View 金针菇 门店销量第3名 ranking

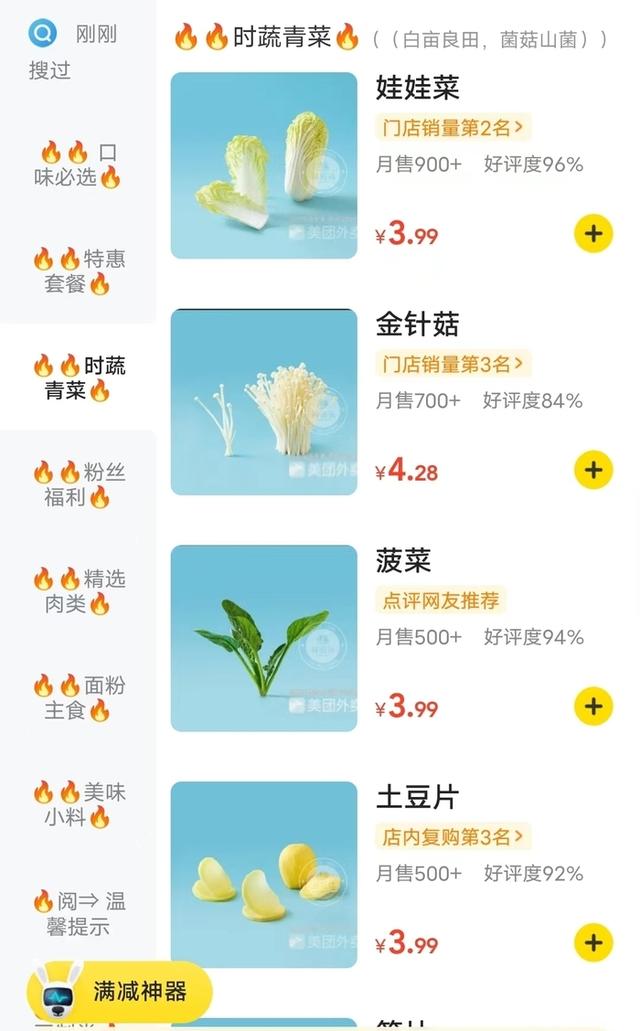(x=453, y=363)
